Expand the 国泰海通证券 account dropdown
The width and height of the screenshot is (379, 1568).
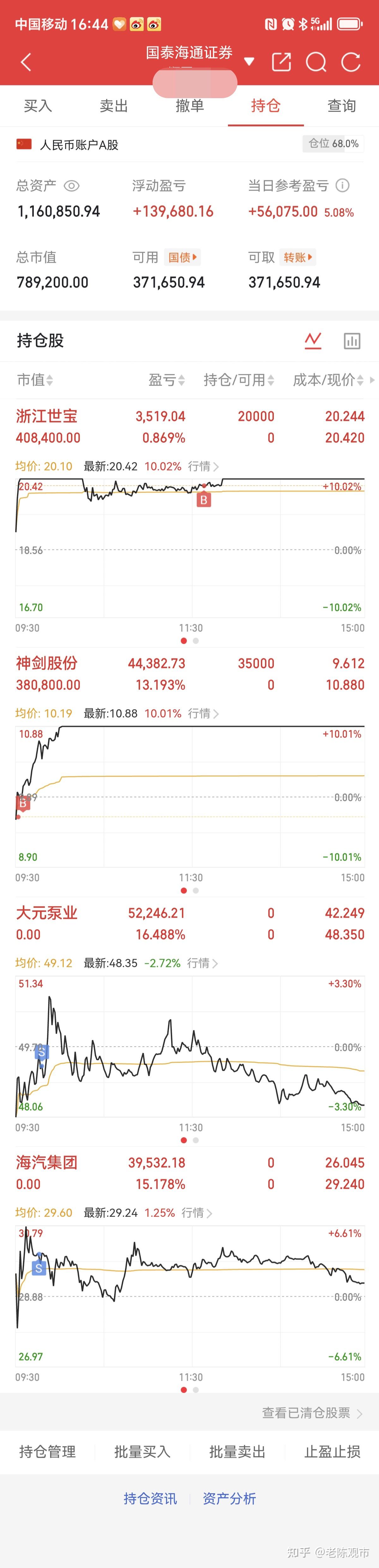249,62
